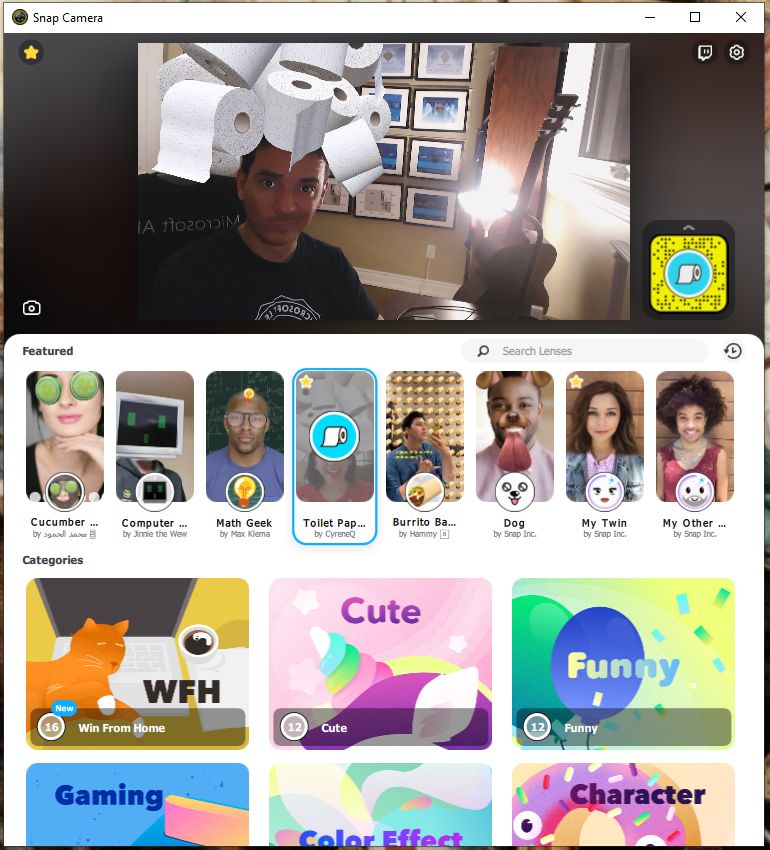The image size is (770, 850).
Task: Select the Computer lens by Jinnie
Action: [155, 440]
